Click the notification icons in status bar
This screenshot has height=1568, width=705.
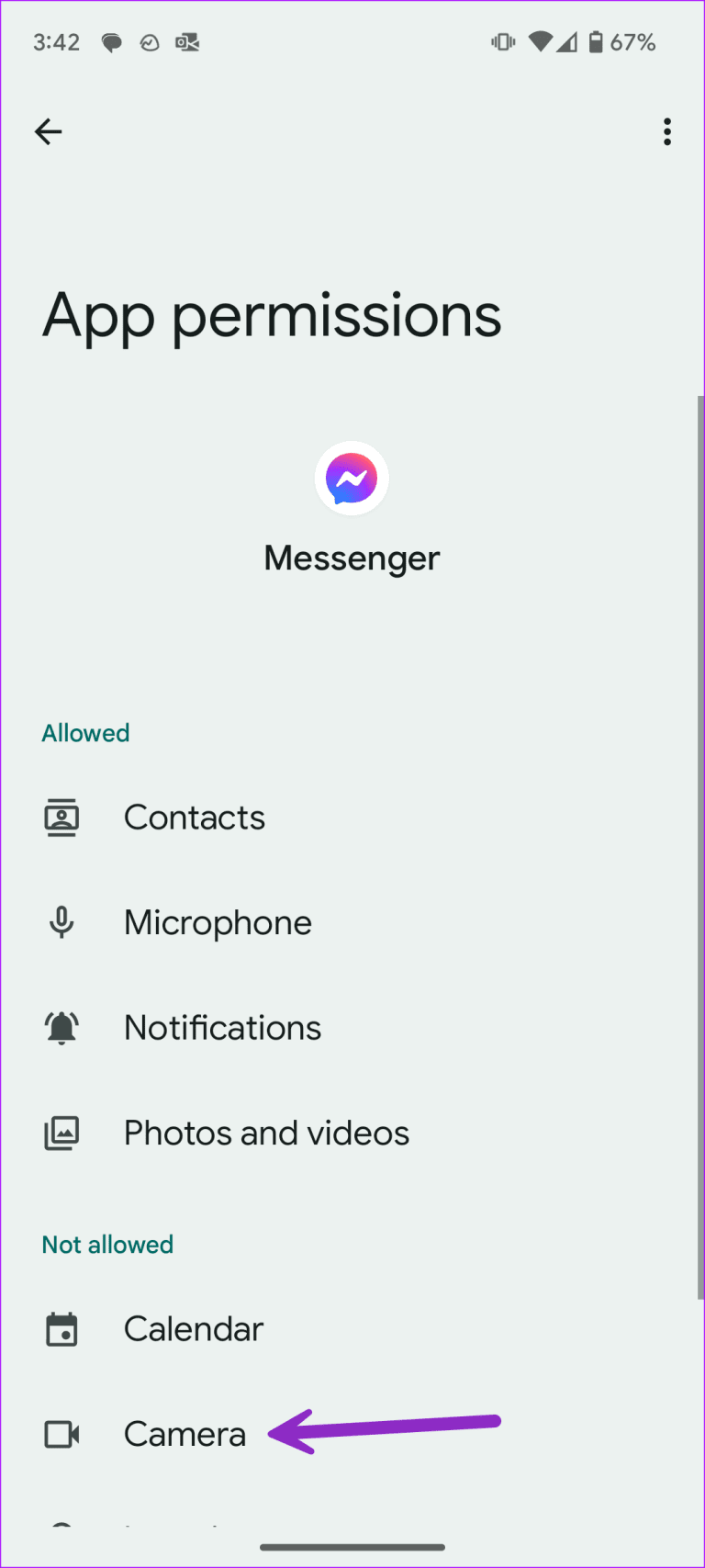tap(147, 41)
